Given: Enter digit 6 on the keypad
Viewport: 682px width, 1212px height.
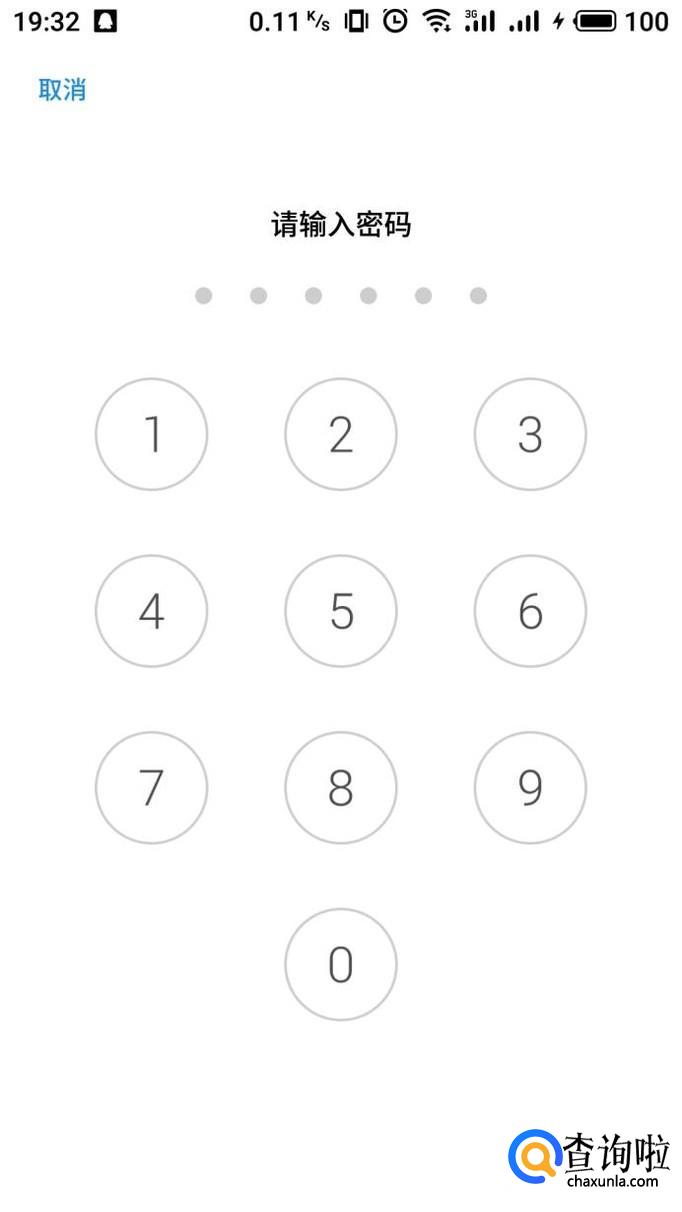Looking at the screenshot, I should (x=530, y=611).
